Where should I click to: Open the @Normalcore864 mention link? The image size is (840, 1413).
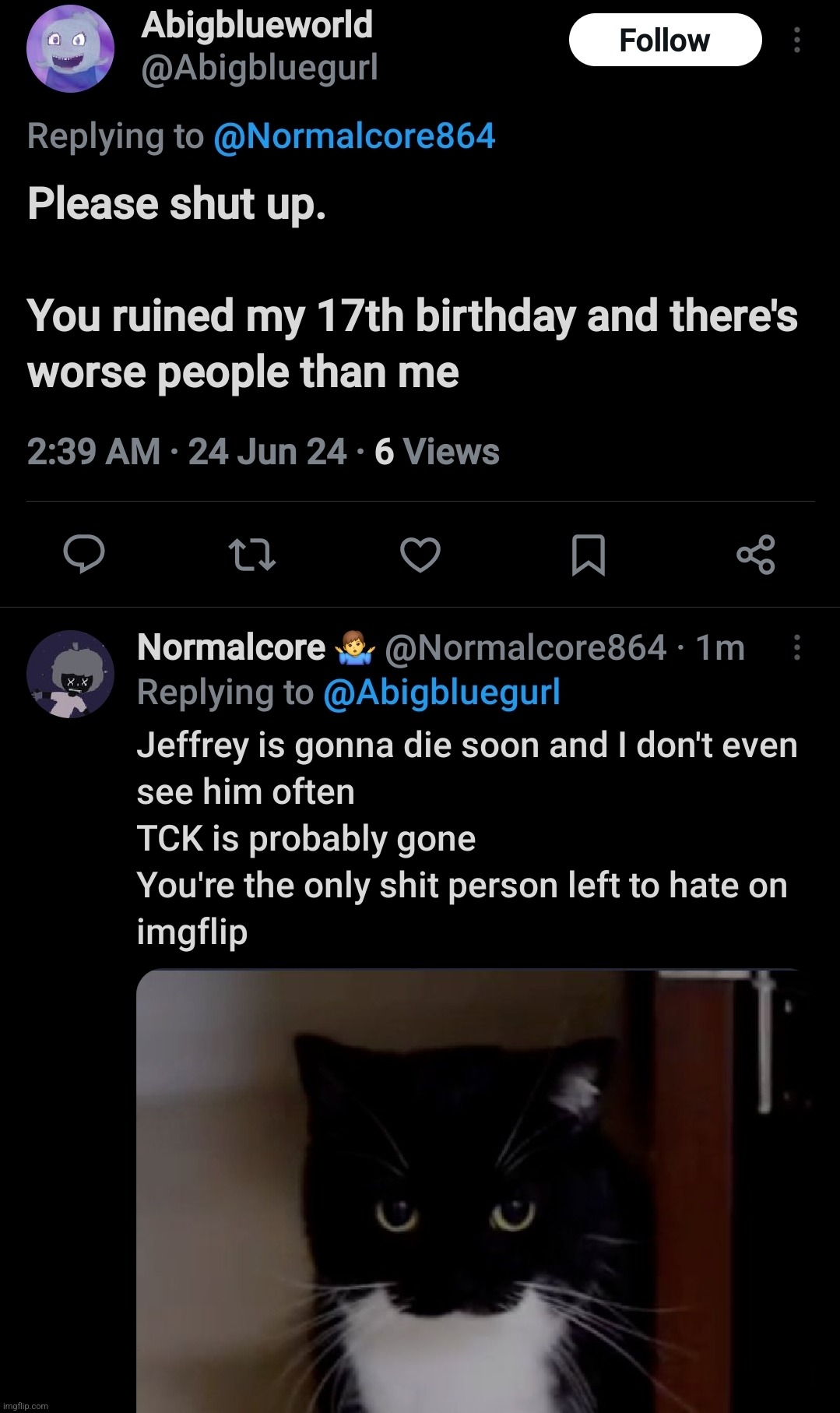pyautogui.click(x=354, y=136)
